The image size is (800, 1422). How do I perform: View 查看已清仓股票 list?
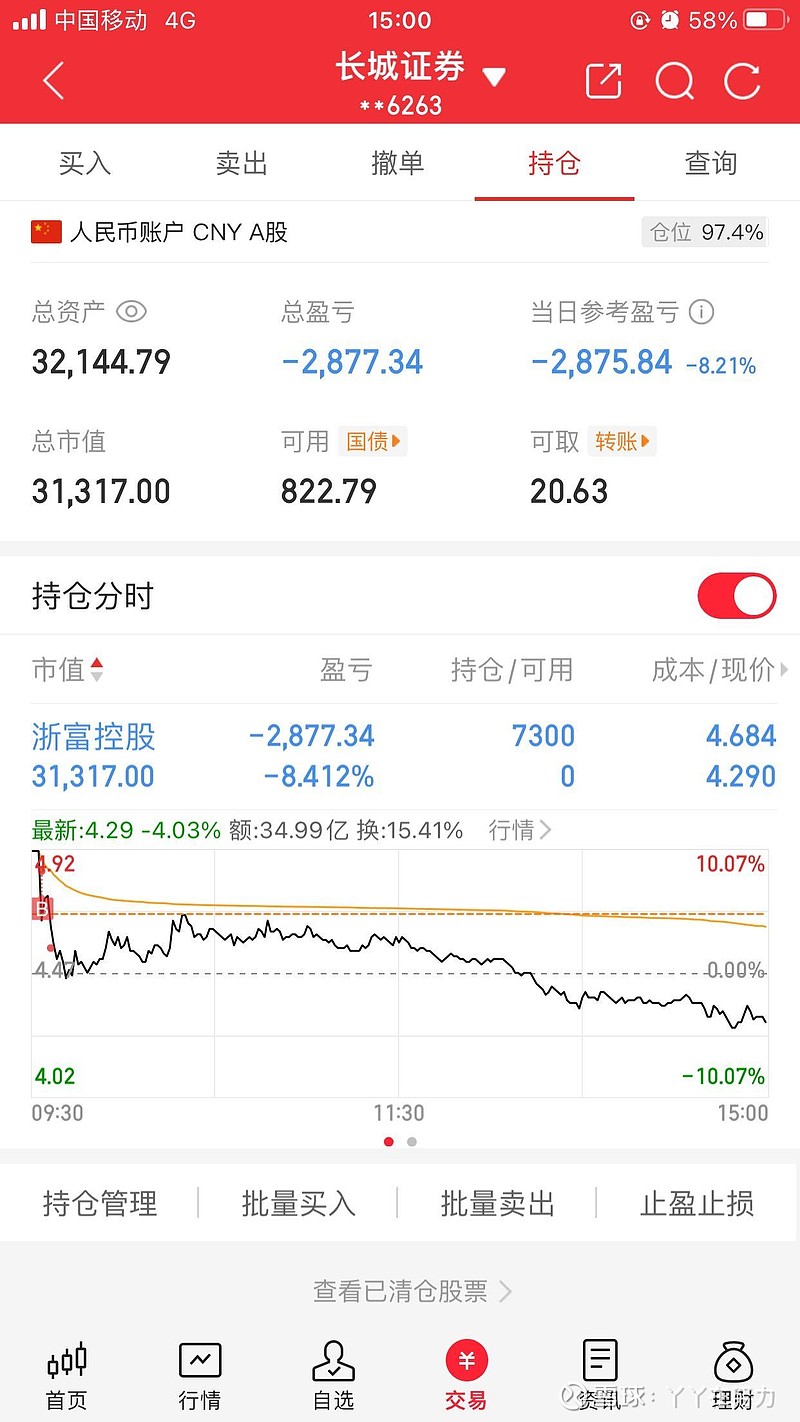[x=412, y=1291]
